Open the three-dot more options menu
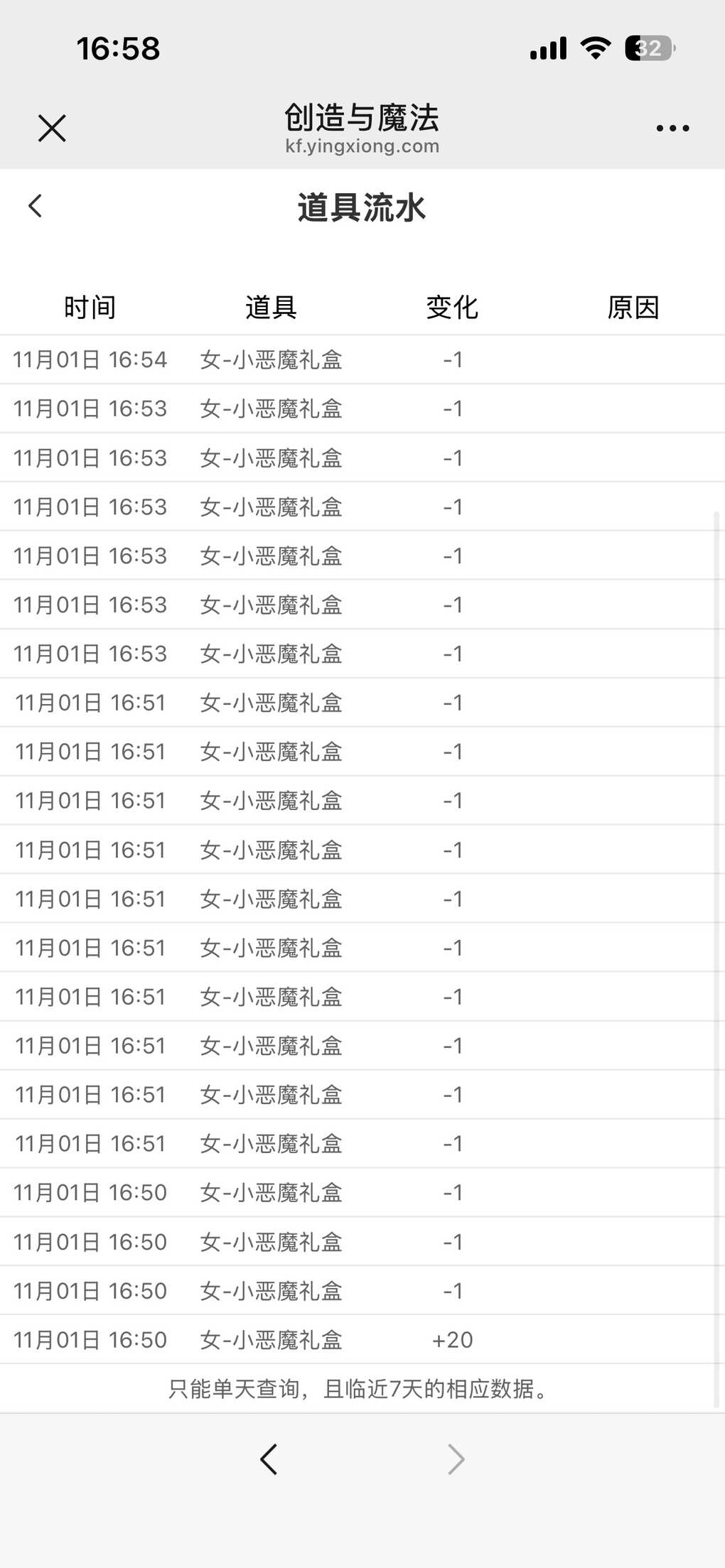The width and height of the screenshot is (725, 1568). tap(672, 129)
